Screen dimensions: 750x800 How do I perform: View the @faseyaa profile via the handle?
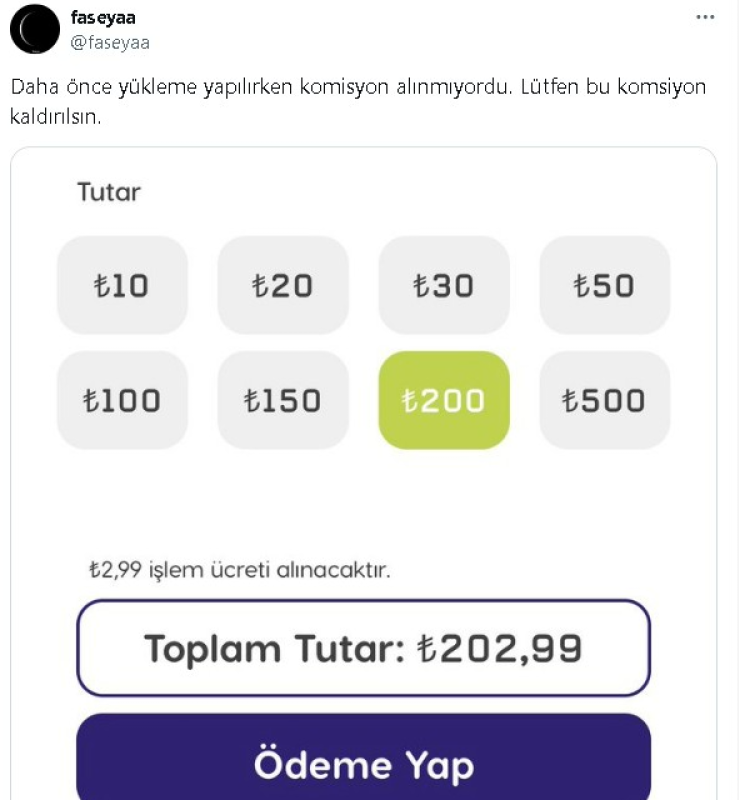pyautogui.click(x=110, y=42)
